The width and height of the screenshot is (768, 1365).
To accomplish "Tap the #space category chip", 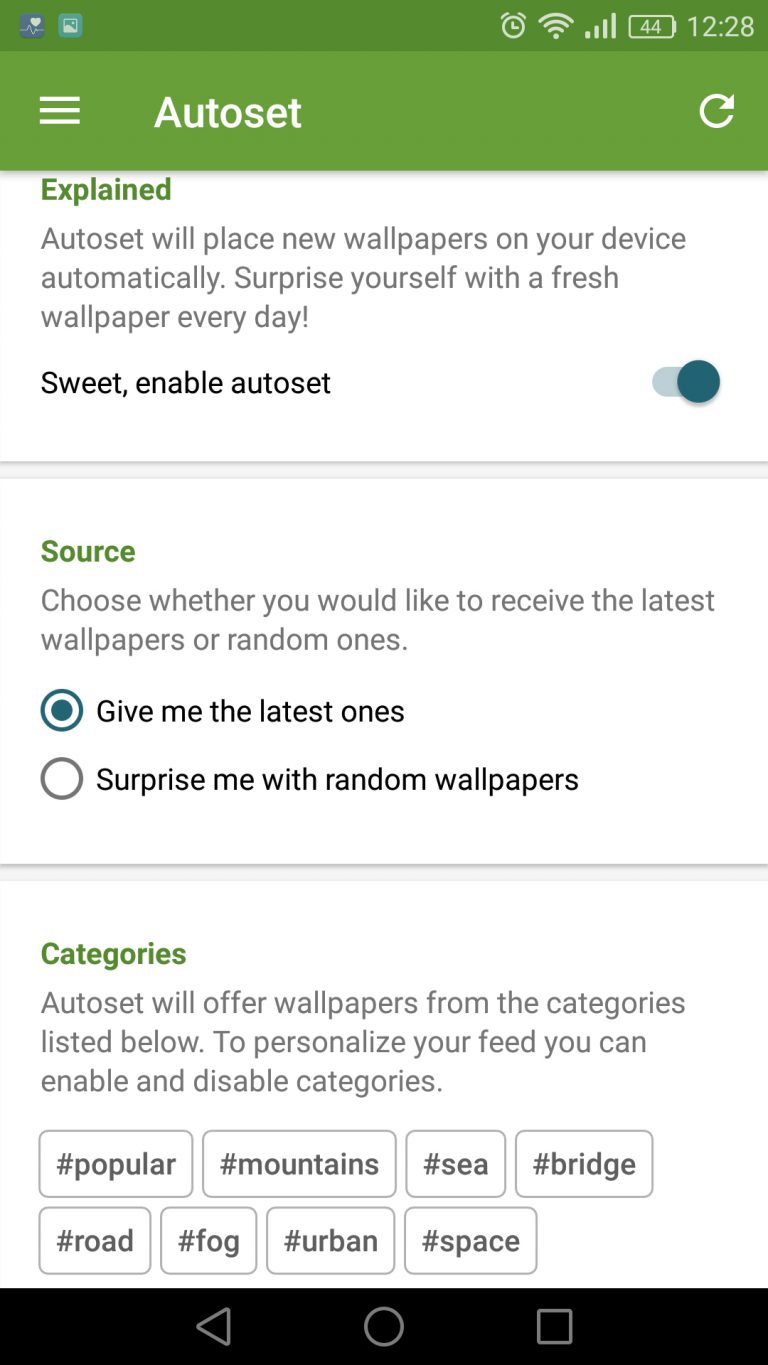I will pos(471,1241).
